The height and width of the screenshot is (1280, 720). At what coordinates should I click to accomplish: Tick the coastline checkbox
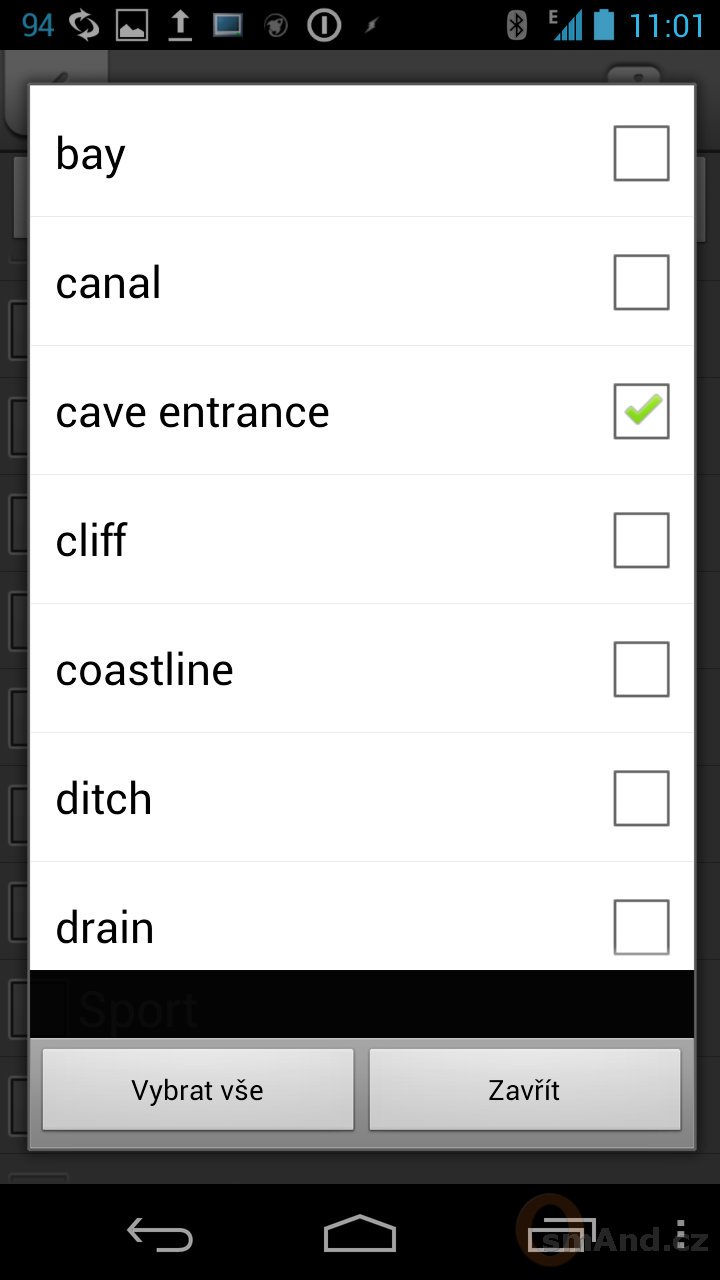[x=641, y=669]
